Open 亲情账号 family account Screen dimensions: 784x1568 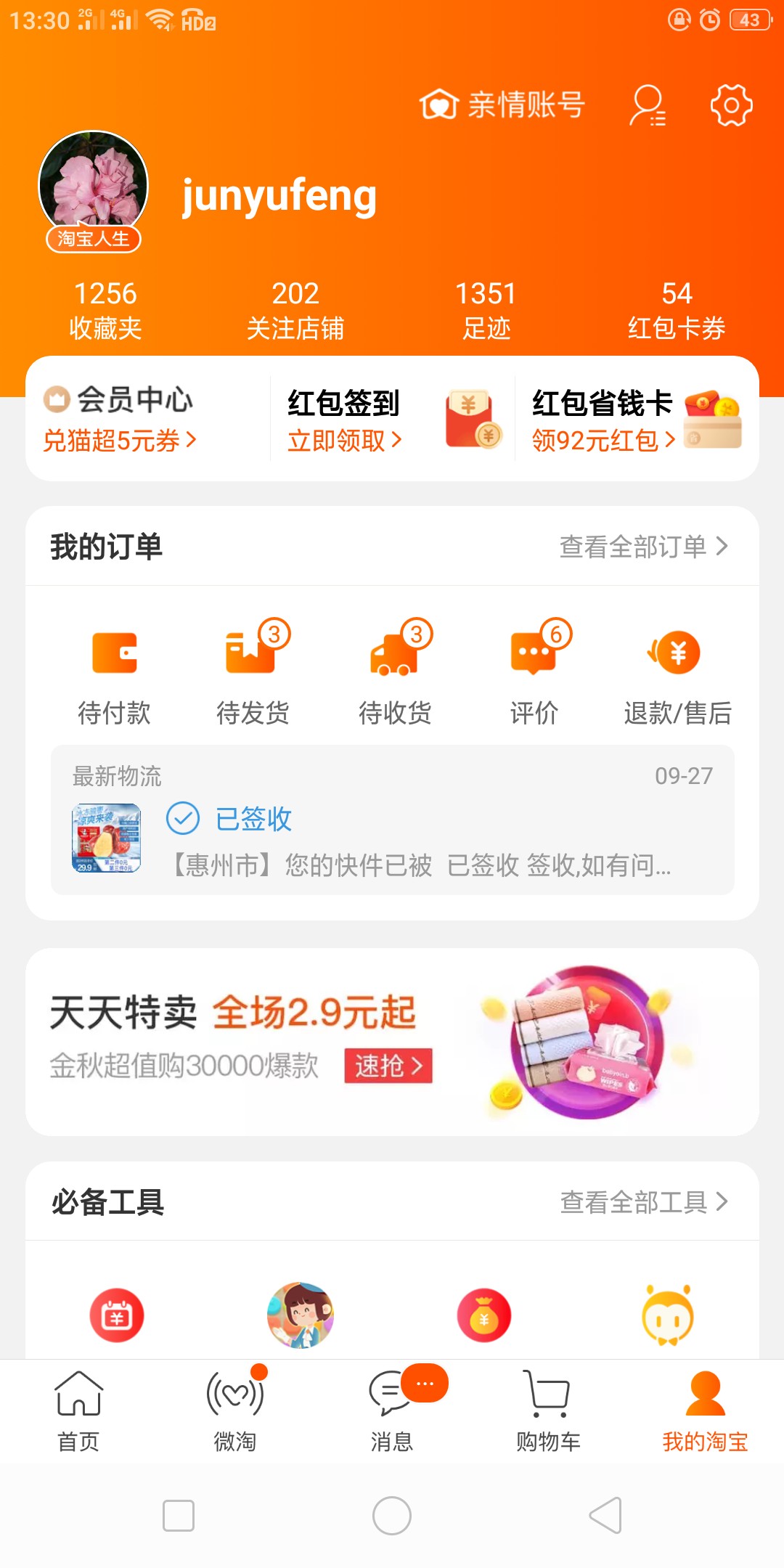click(x=502, y=105)
